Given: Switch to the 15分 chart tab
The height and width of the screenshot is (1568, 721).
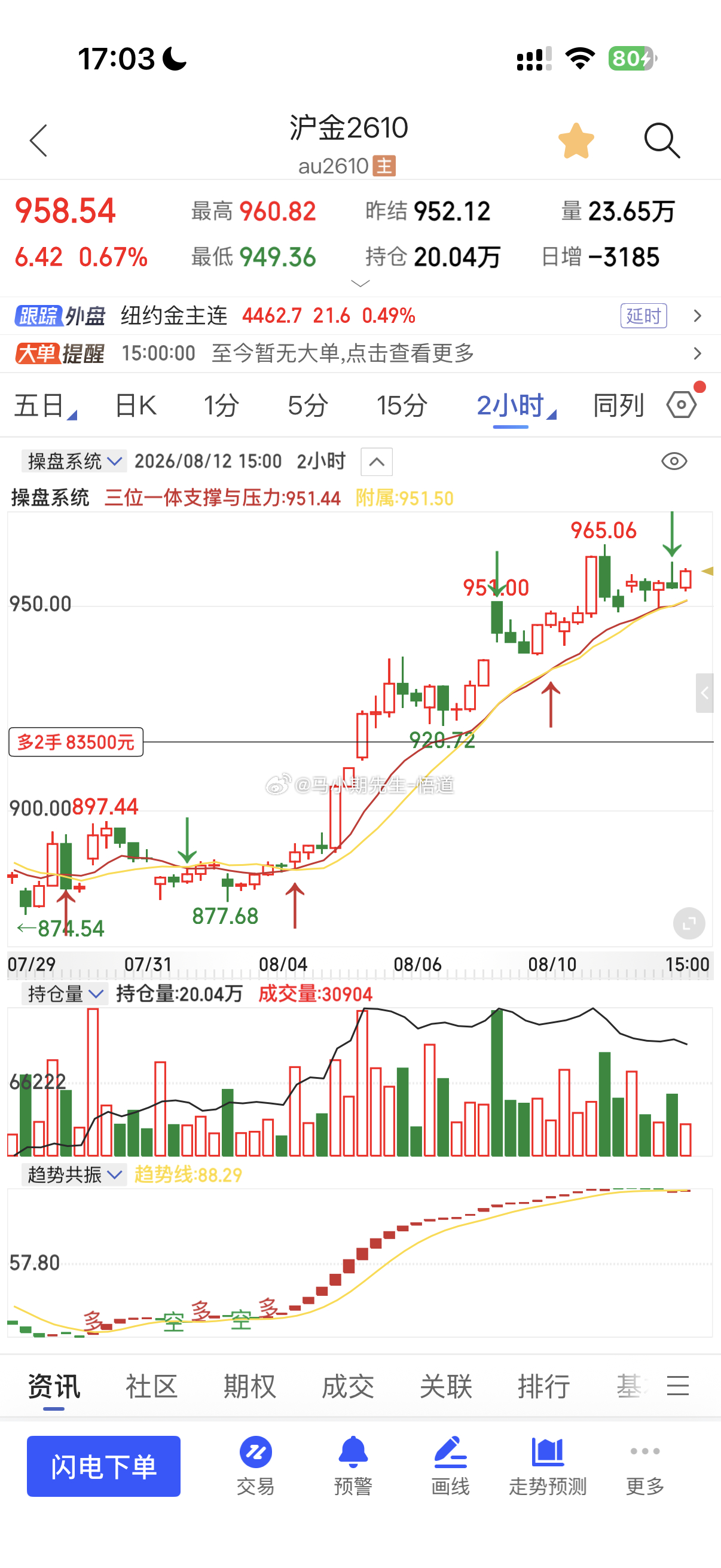Looking at the screenshot, I should click(402, 405).
